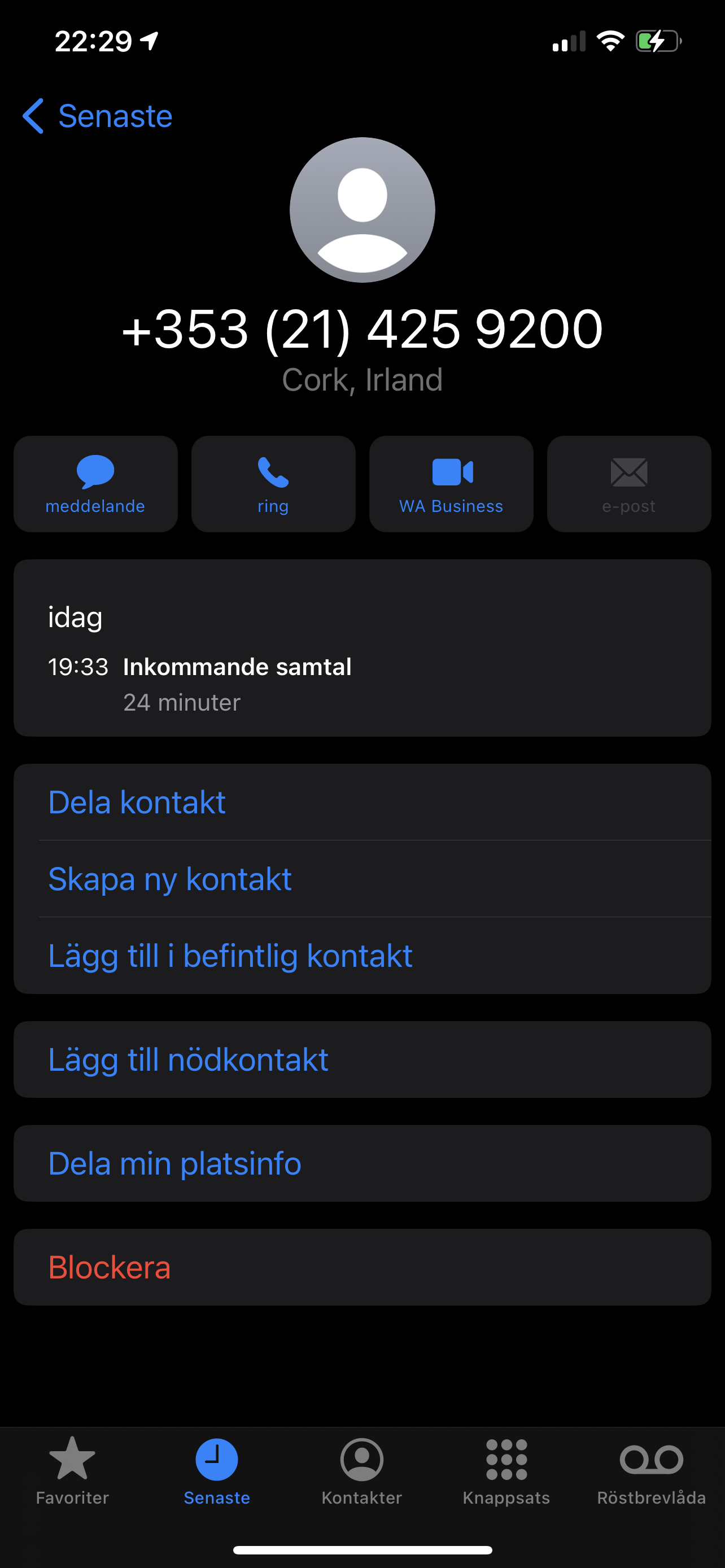The width and height of the screenshot is (725, 1568).
Task: Choose Skapa ny kontakt
Action: (x=362, y=879)
